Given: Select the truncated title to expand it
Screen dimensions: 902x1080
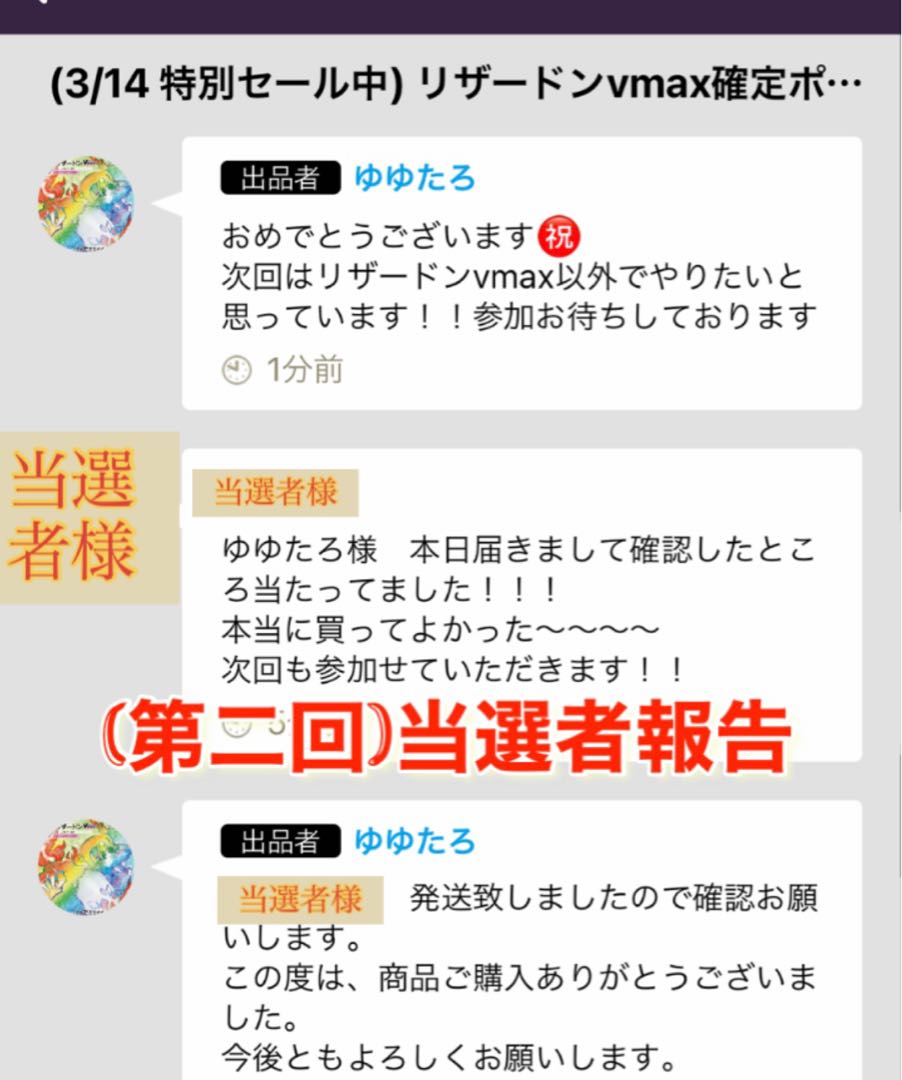Looking at the screenshot, I should click(x=450, y=85).
